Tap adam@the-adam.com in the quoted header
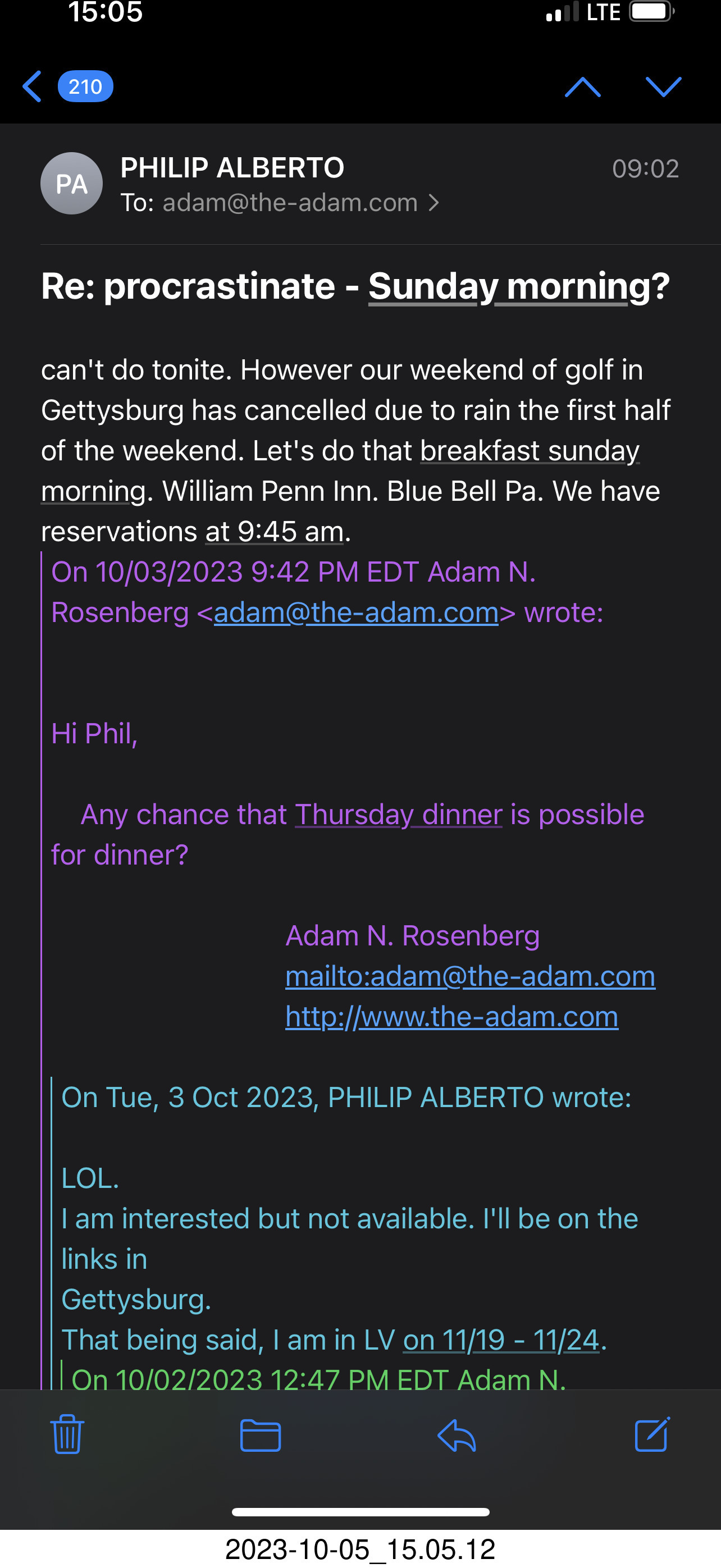This screenshot has height=1568, width=721. pos(356,613)
